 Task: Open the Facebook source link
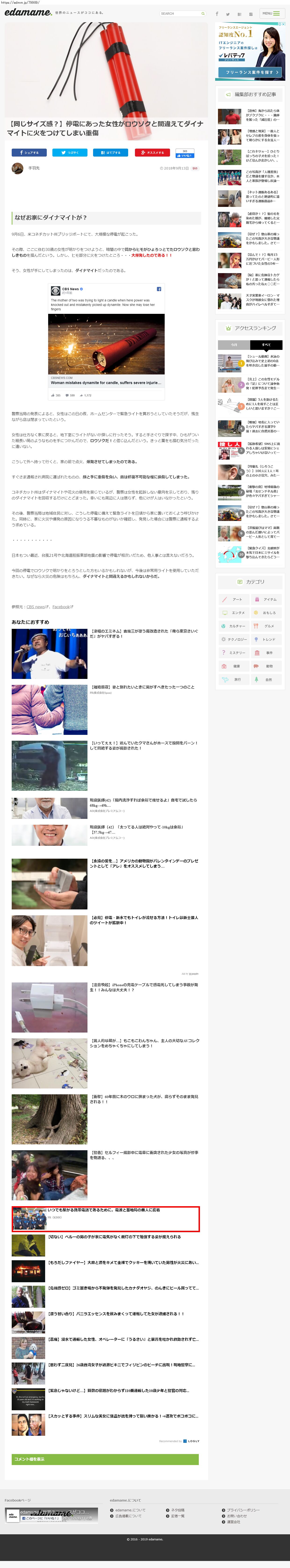pos(61,607)
